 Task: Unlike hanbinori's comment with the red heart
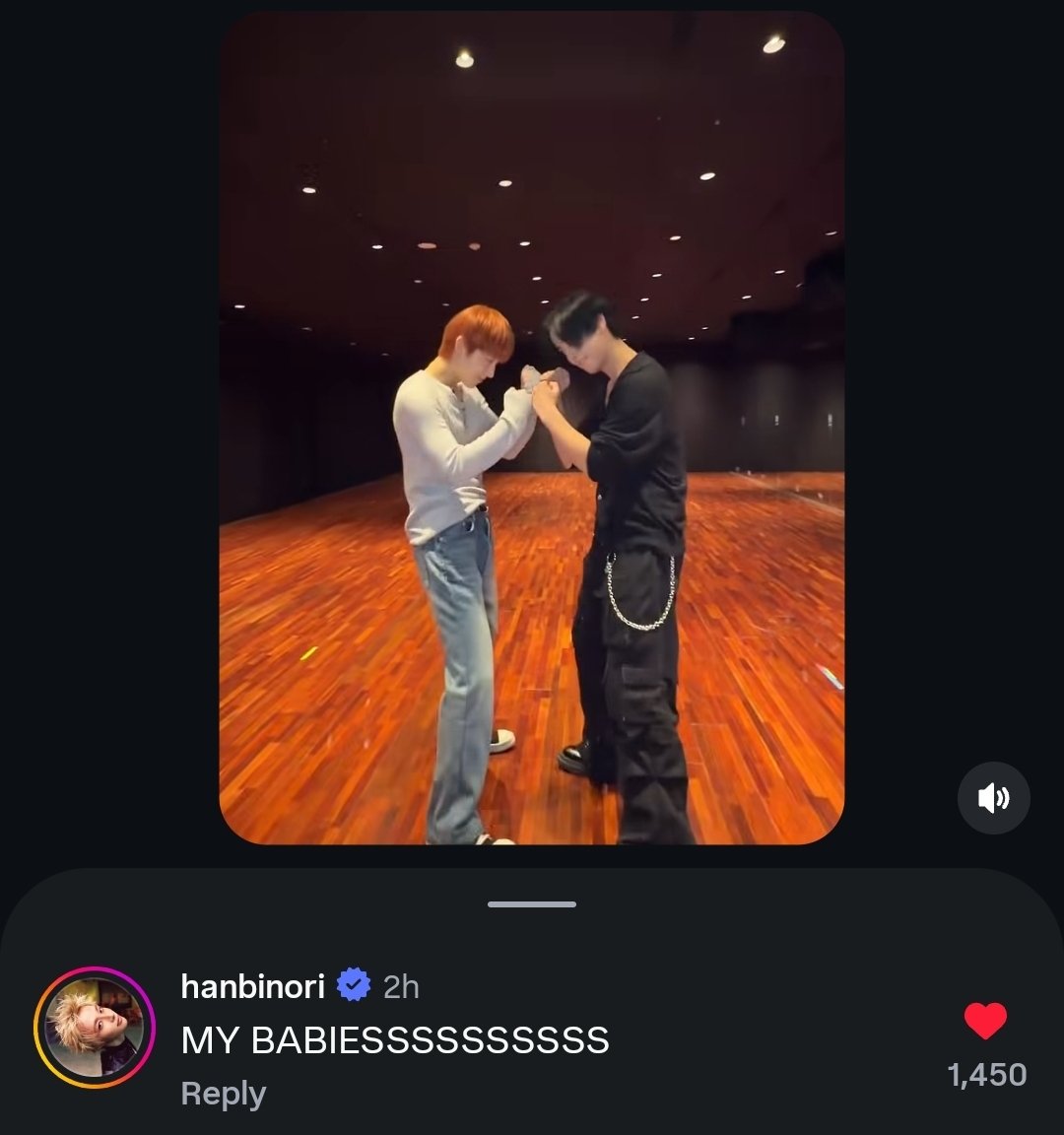coord(986,1021)
